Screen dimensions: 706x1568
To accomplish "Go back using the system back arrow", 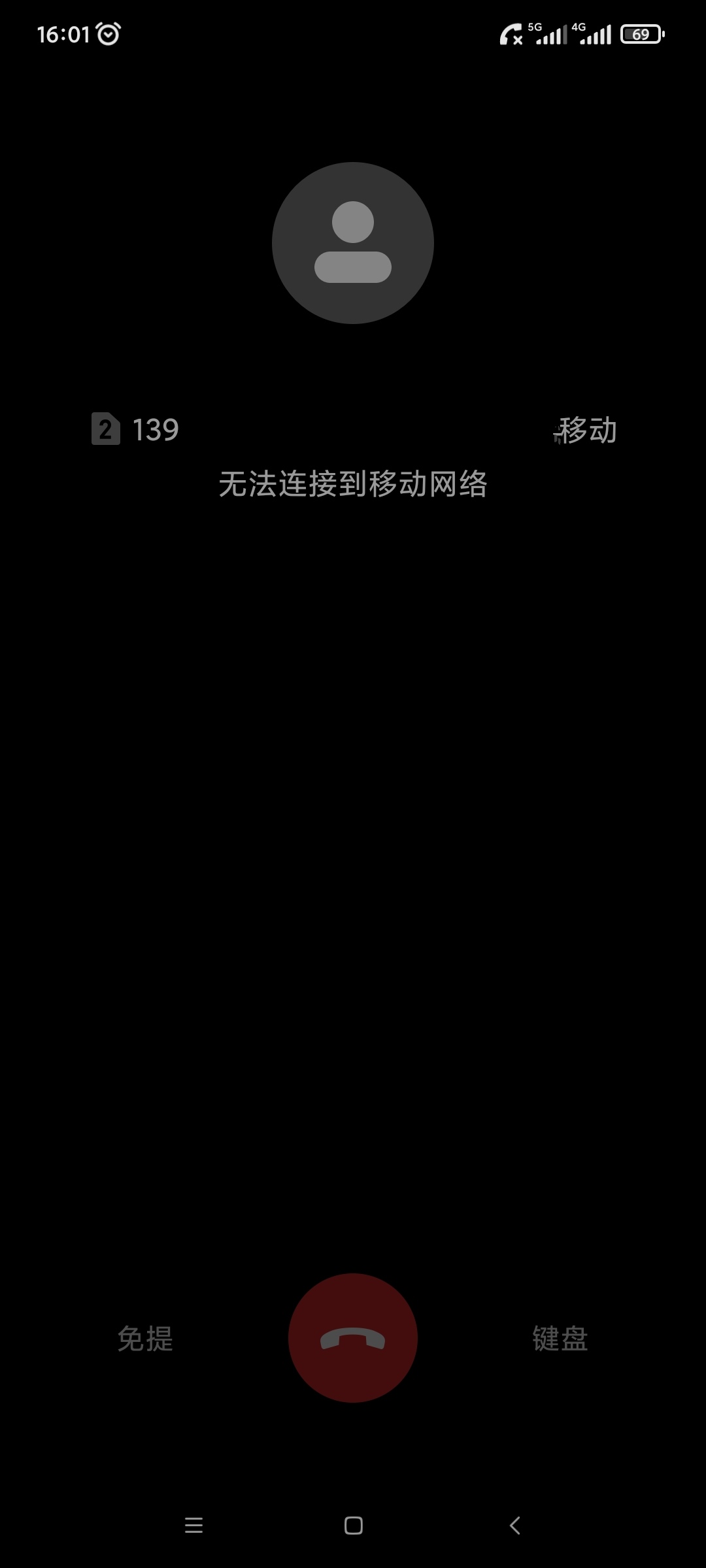I will (x=515, y=1526).
